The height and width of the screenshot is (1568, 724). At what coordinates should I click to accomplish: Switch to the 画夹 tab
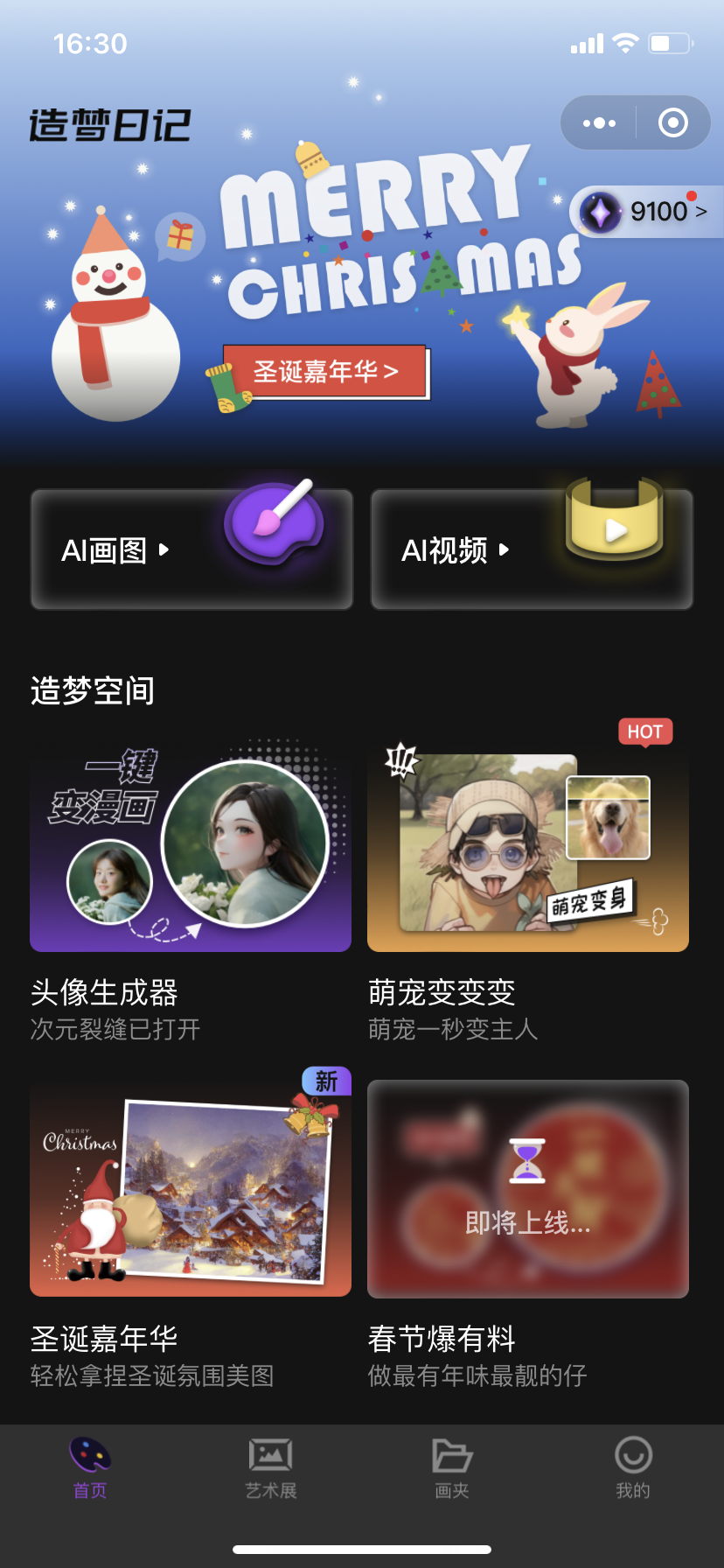pos(452,1466)
